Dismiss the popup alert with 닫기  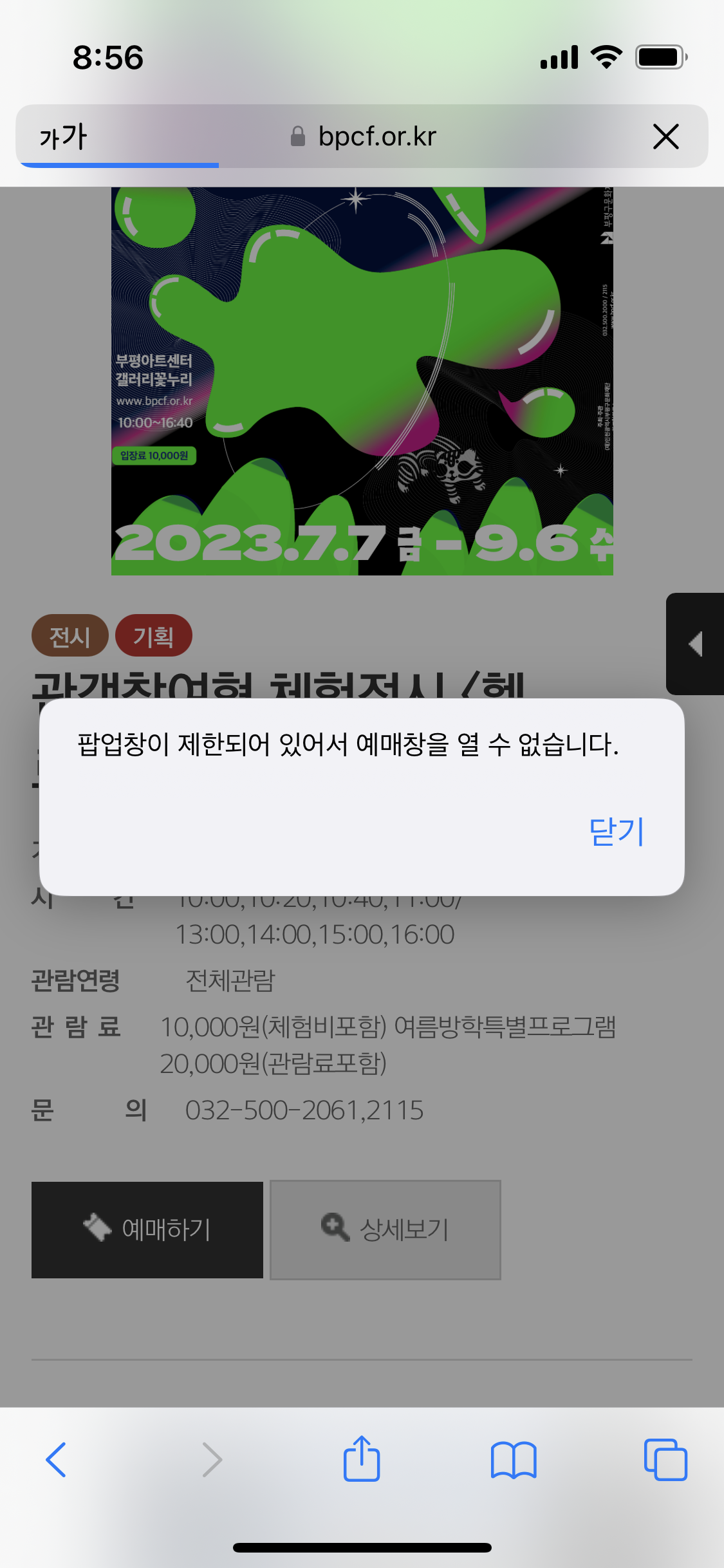[x=617, y=831]
